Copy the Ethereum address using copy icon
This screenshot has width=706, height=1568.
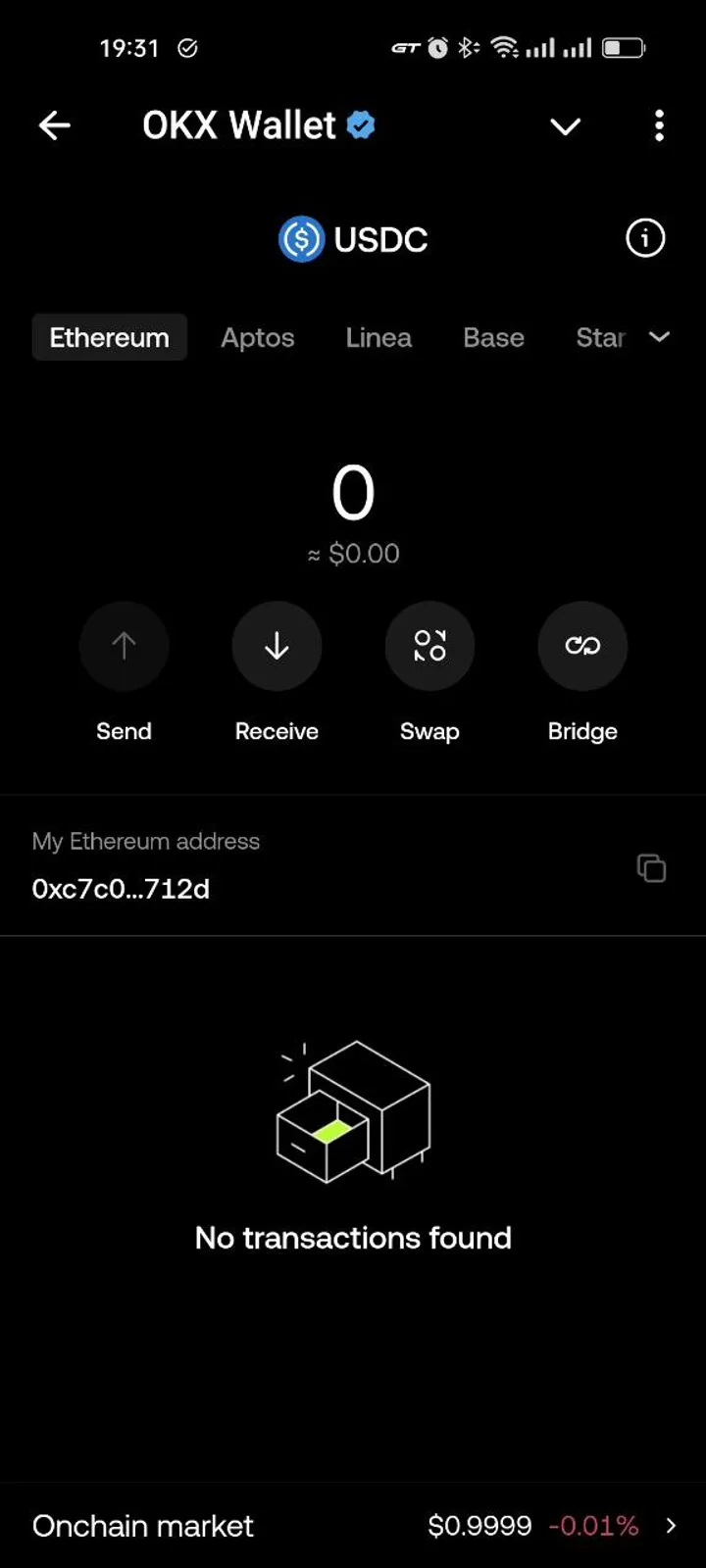[652, 868]
